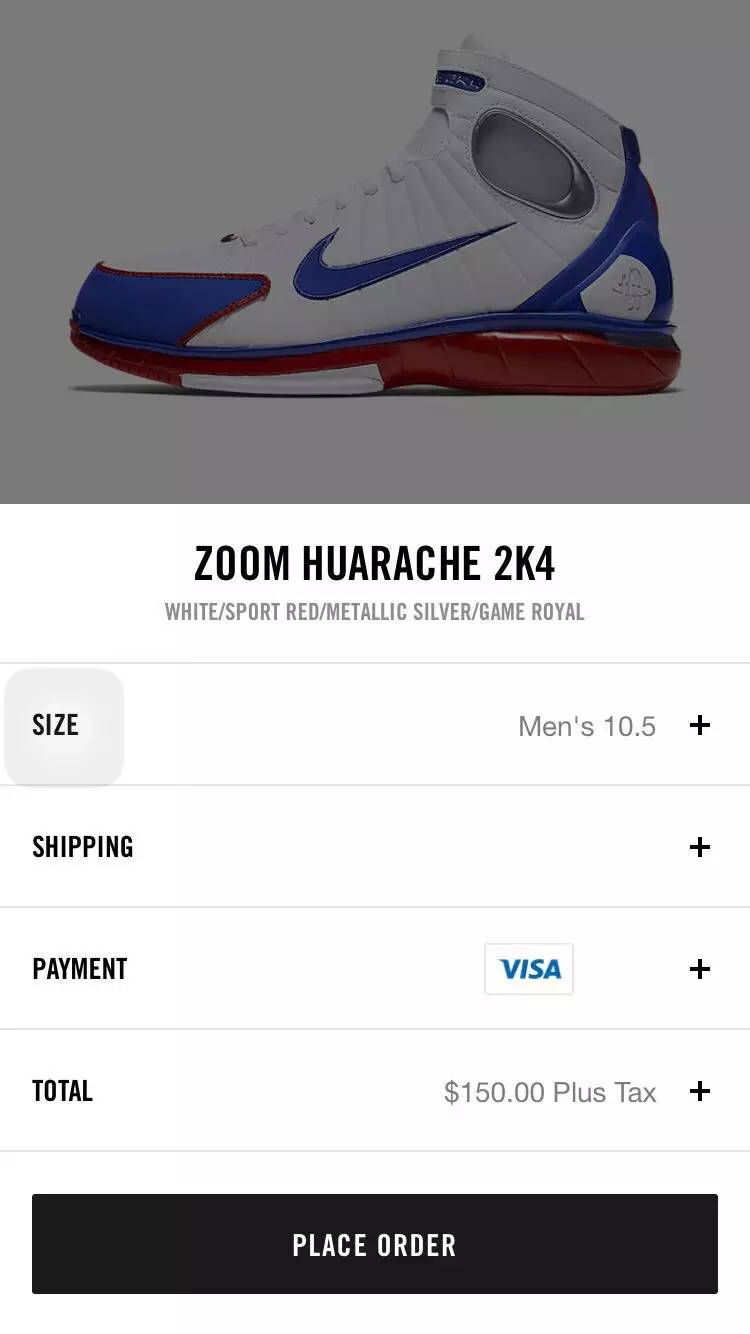750x1334 pixels.
Task: Open the TOTAL breakdown via its plus icon
Action: [x=701, y=1091]
